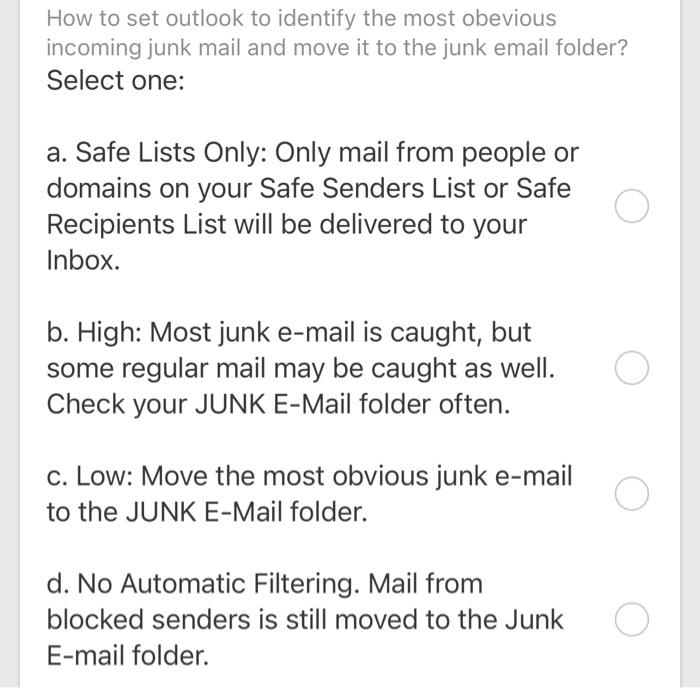
Task: Mark the No Automatic Filtering option
Action: 632,619
